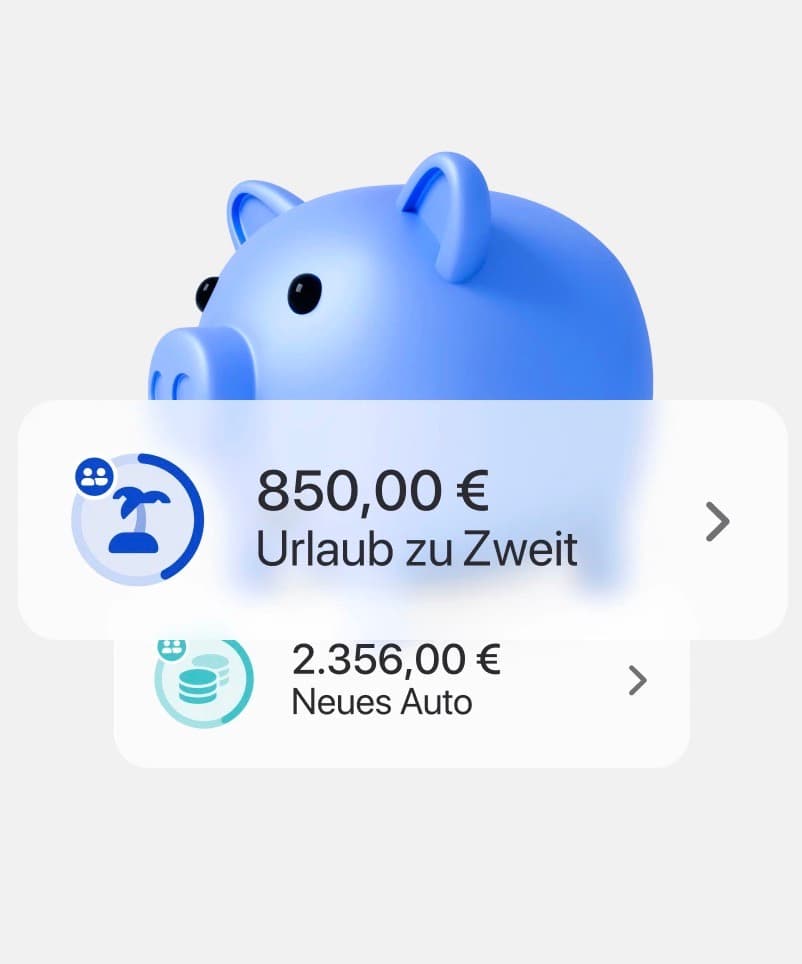This screenshot has width=802, height=964.
Task: Expand the Urlaub zu Zweit goal with its chevron
Action: tap(716, 521)
